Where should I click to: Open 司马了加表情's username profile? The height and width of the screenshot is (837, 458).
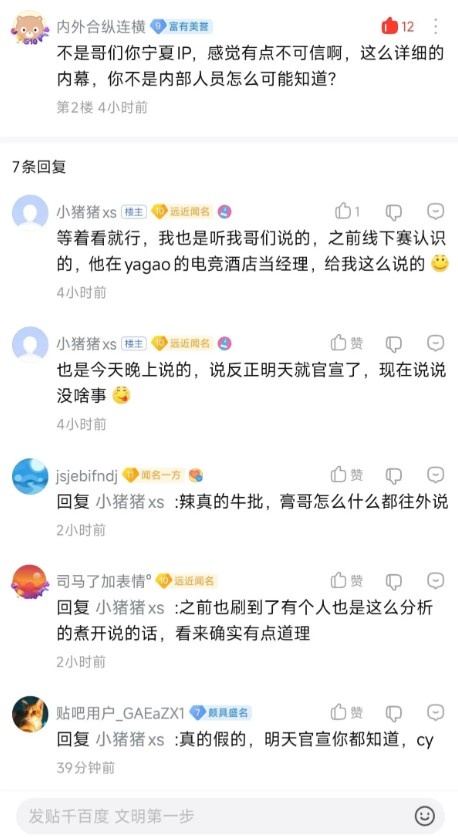point(104,580)
